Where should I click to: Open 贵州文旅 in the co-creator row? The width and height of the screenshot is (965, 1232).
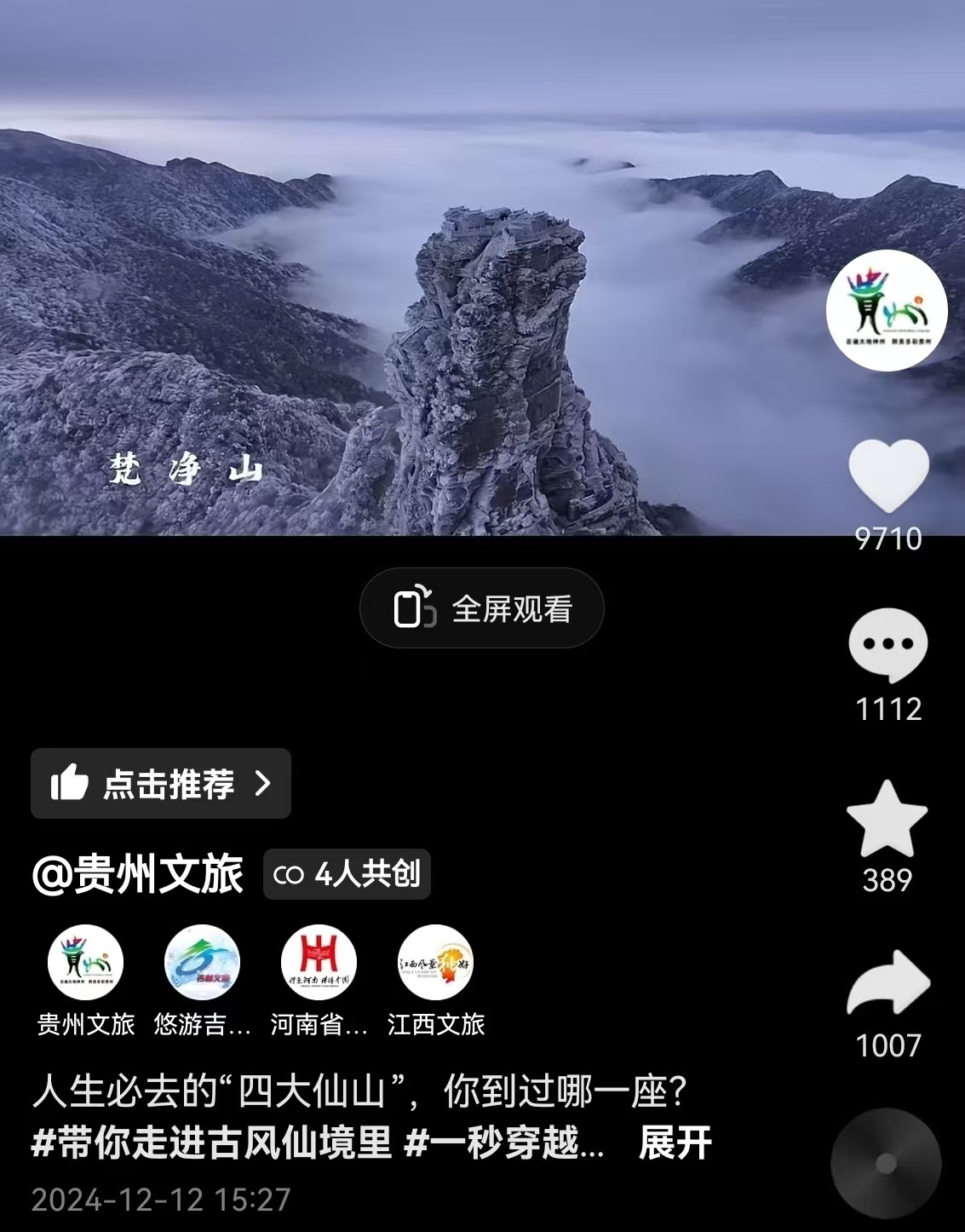(x=85, y=963)
